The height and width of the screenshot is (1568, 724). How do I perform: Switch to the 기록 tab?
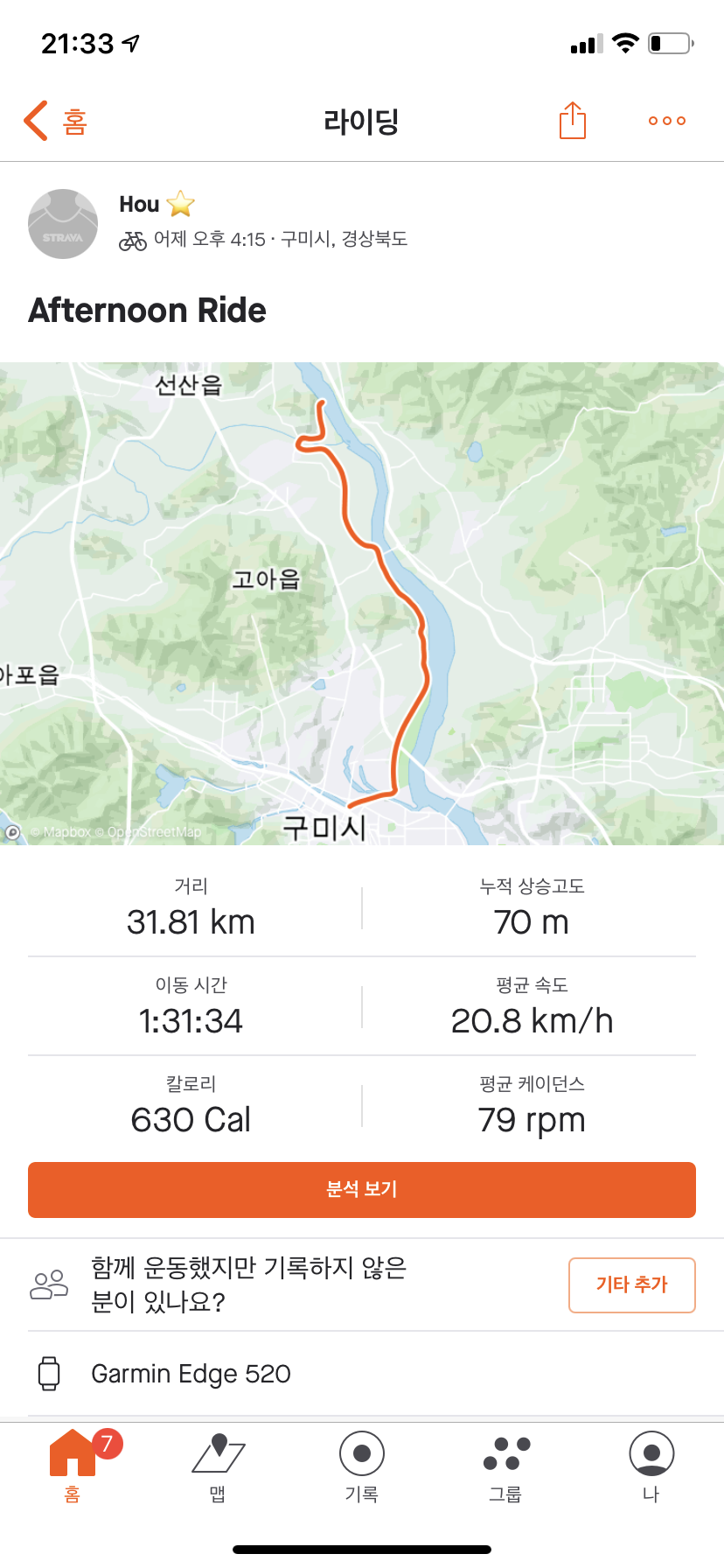pyautogui.click(x=362, y=1466)
